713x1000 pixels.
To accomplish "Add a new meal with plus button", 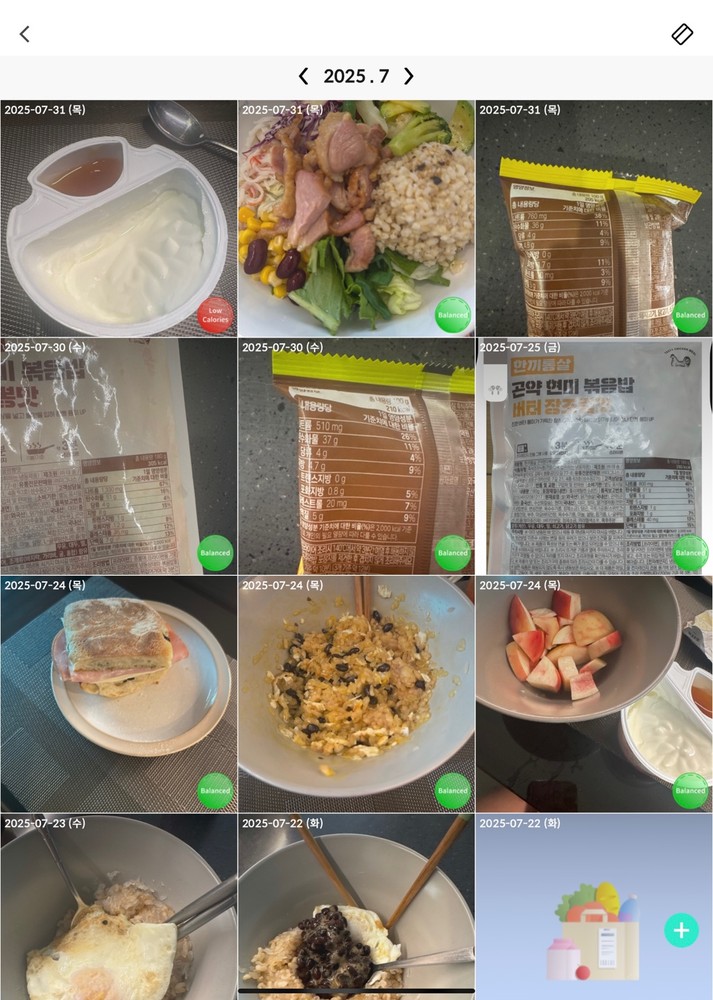I will click(x=681, y=930).
